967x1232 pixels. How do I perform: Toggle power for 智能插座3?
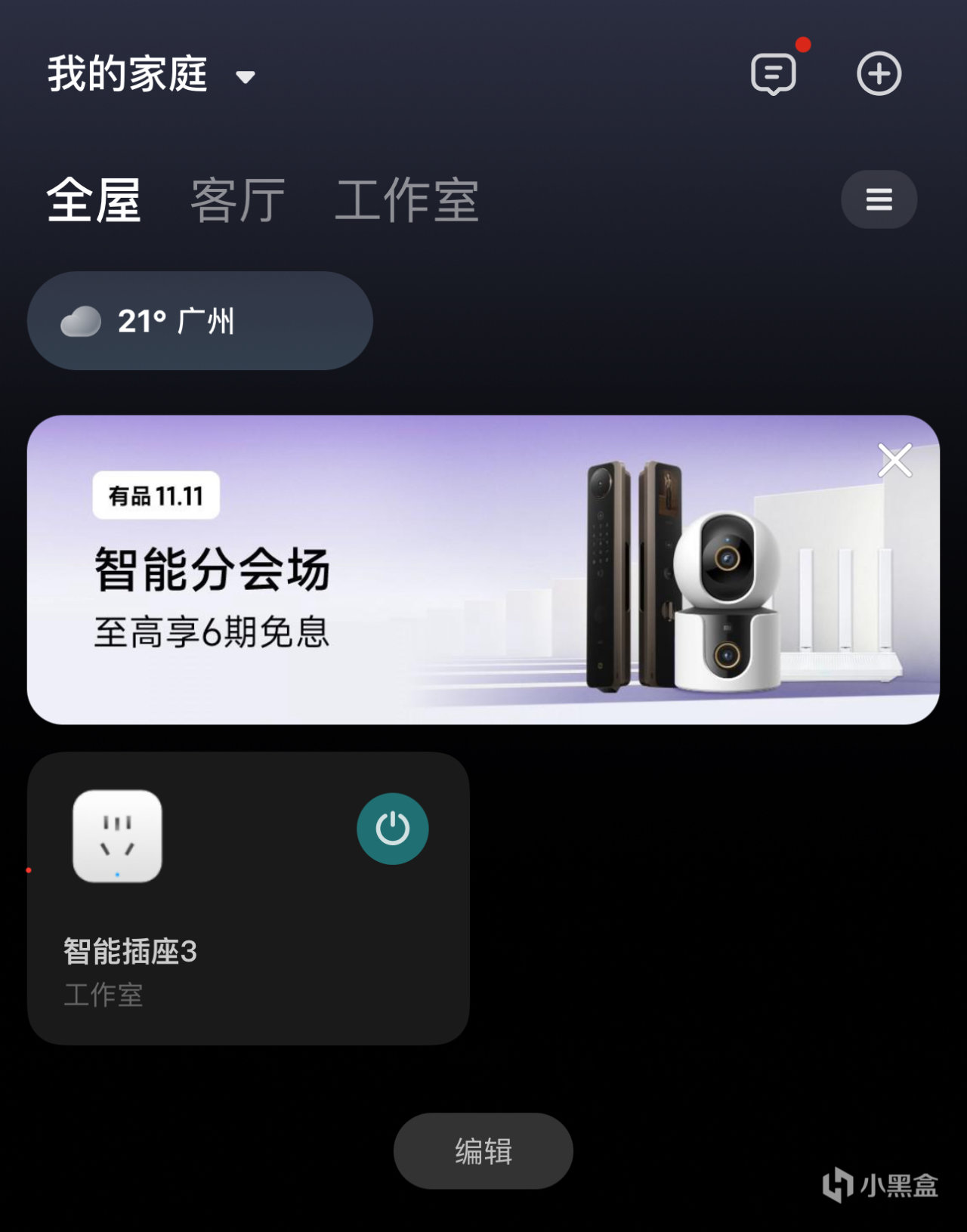[x=392, y=829]
